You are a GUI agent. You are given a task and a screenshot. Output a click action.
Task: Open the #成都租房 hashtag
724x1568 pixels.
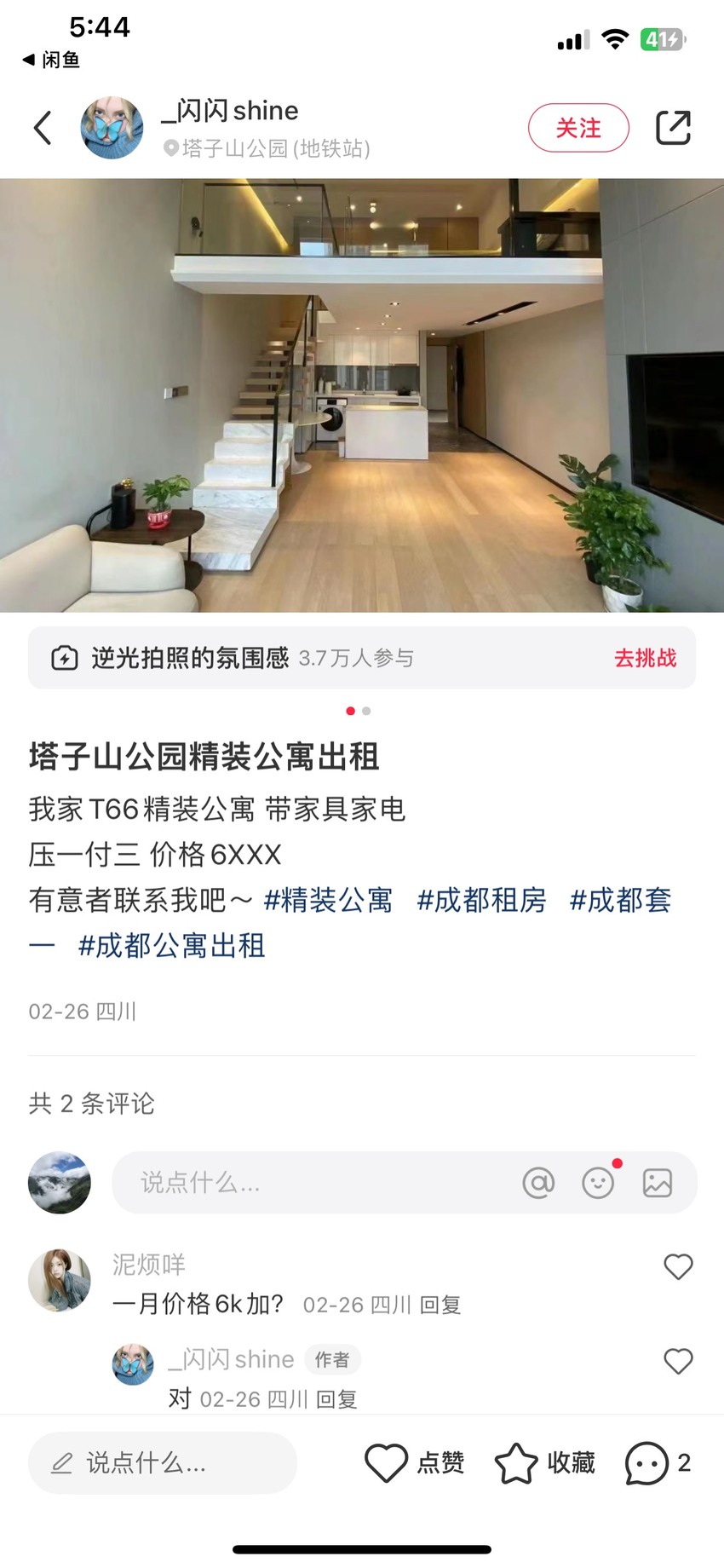coord(481,900)
